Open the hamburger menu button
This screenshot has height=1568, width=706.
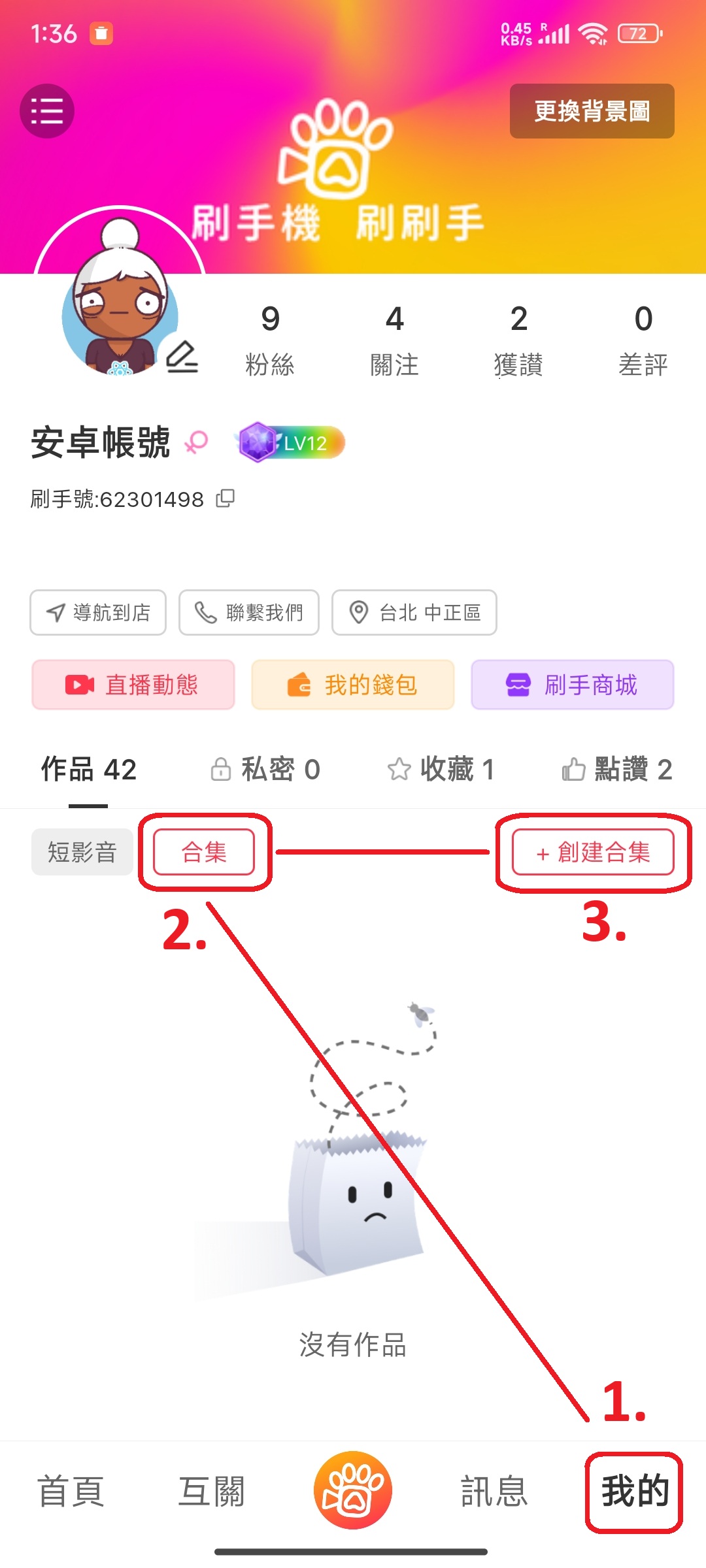(x=47, y=111)
